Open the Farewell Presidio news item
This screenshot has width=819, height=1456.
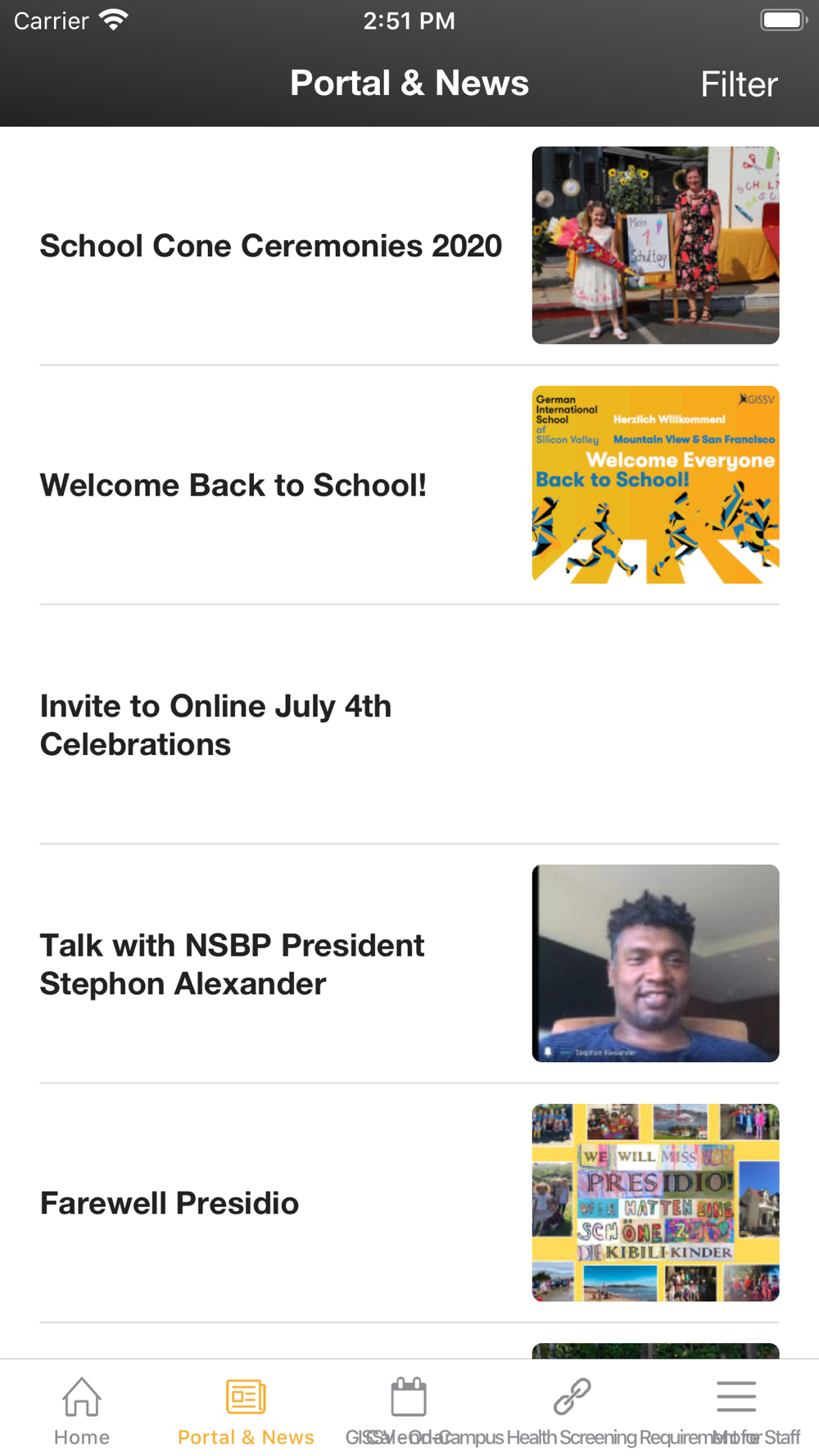170,1203
